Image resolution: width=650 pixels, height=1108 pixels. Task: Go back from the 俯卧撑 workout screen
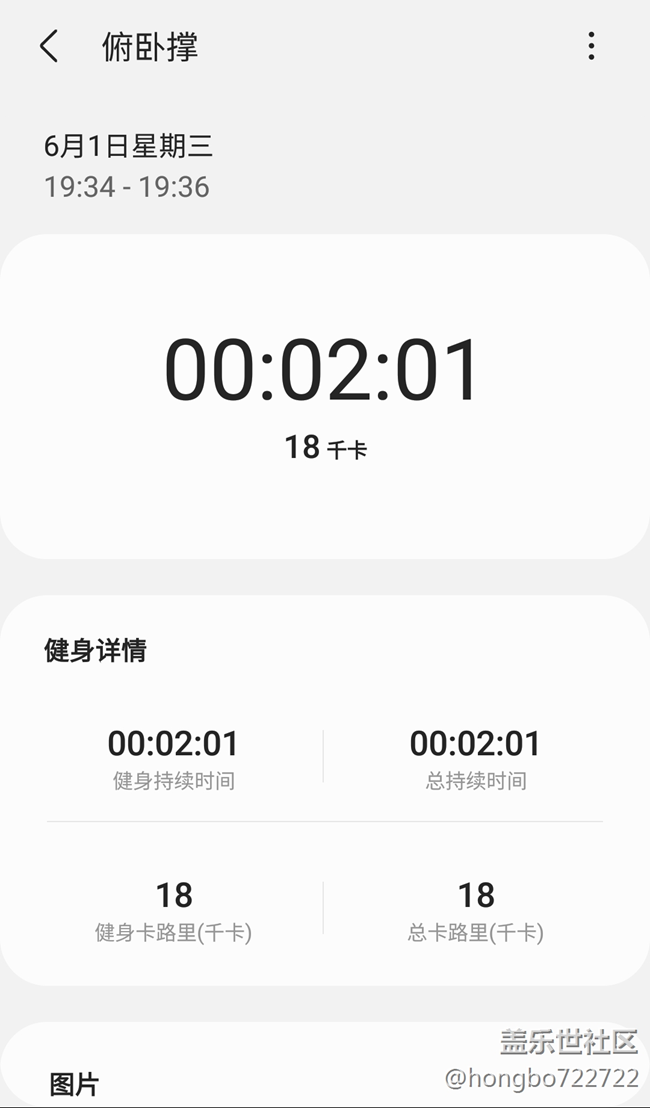click(49, 47)
